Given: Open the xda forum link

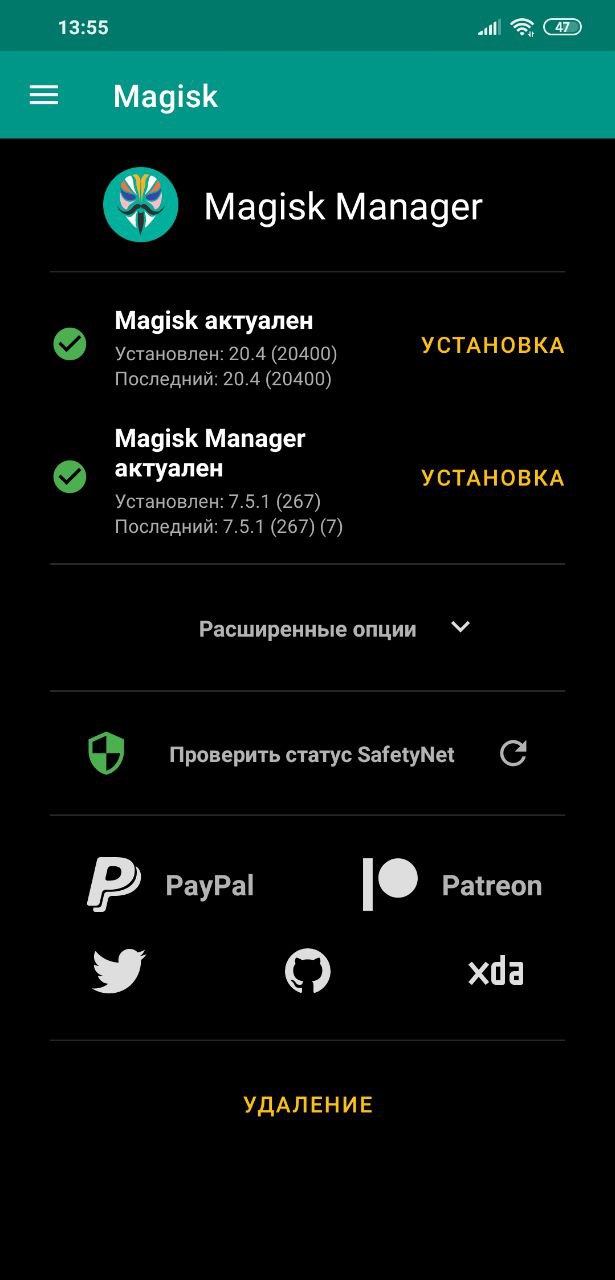Looking at the screenshot, I should pos(496,971).
